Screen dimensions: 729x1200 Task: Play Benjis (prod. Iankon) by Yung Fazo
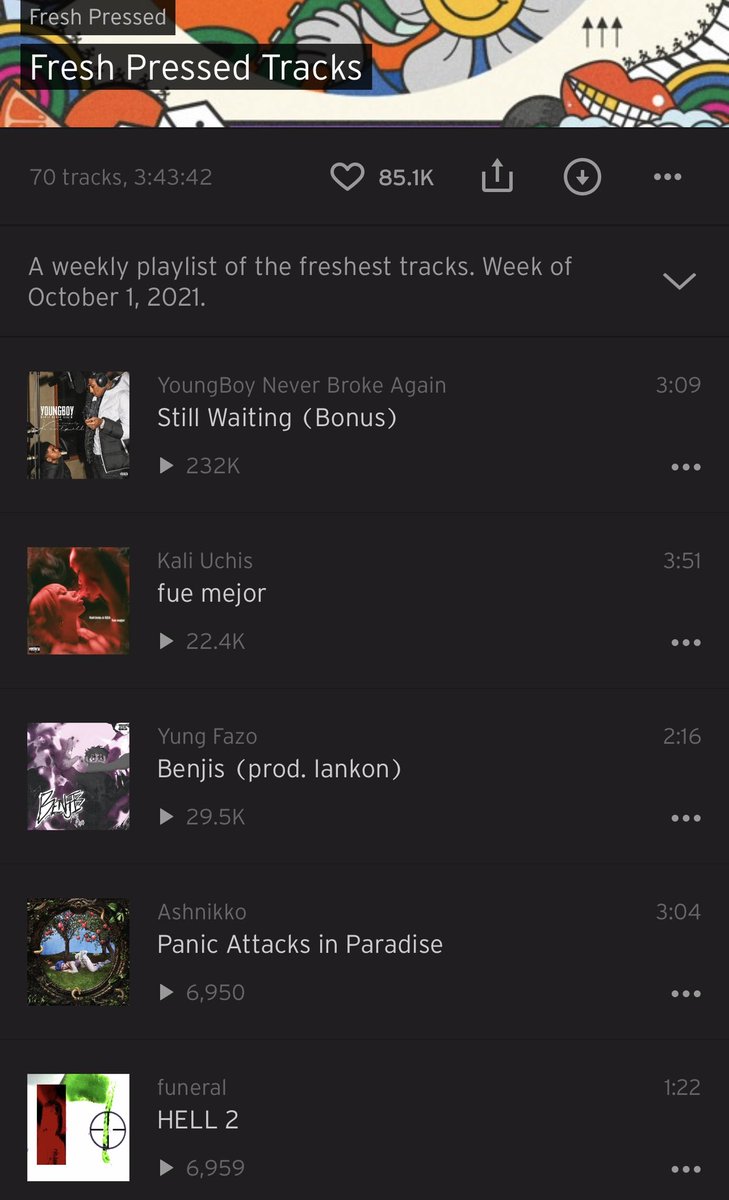[279, 769]
